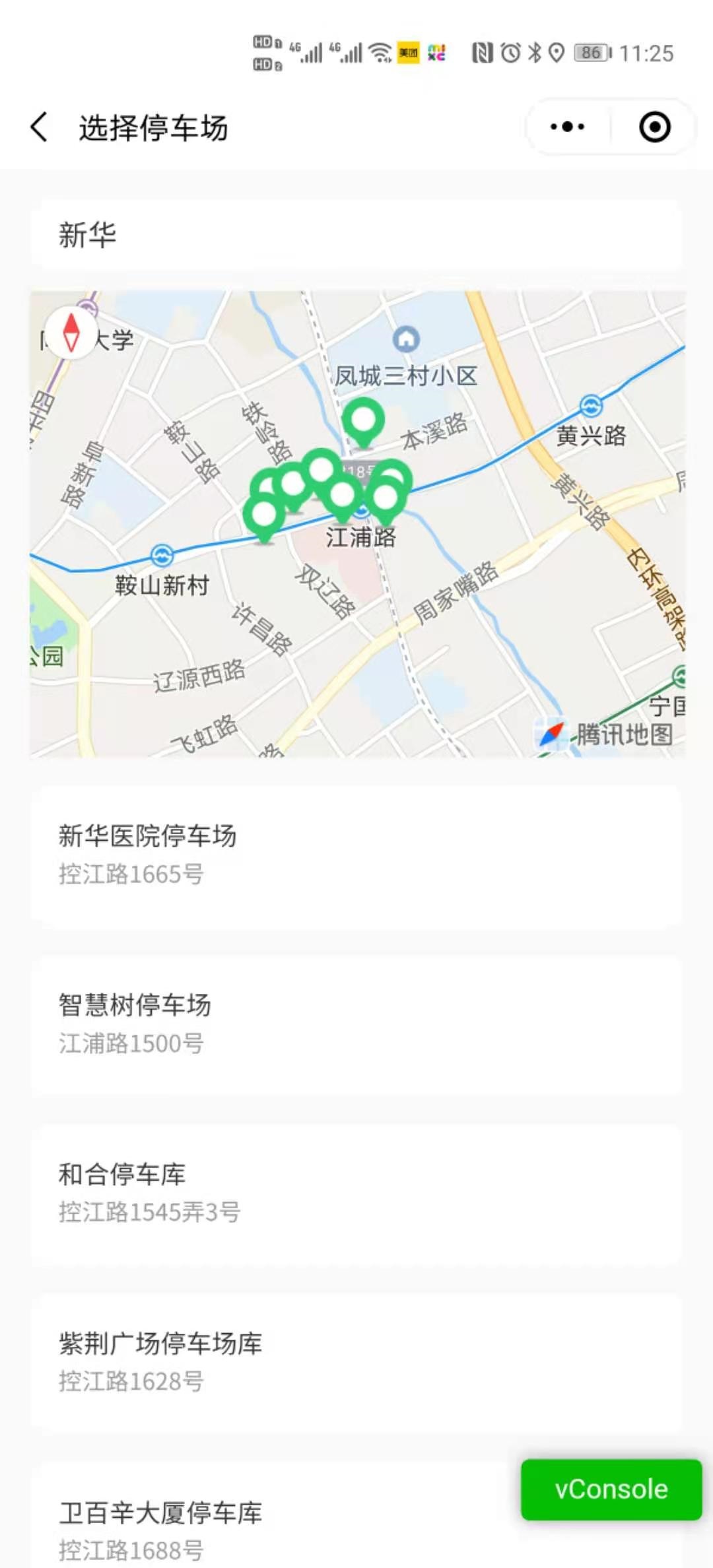Screen dimensions: 713x1568
Task: Tap the search field containing 新华
Action: tap(356, 235)
